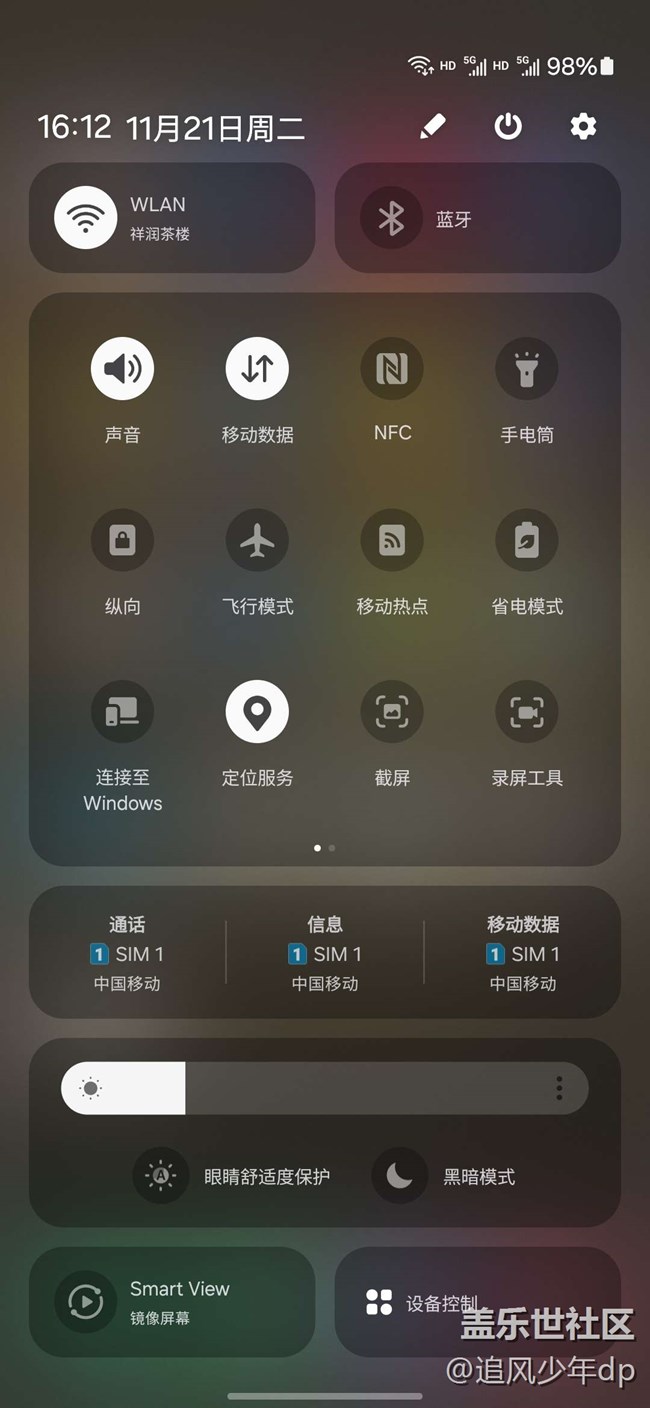Image resolution: width=650 pixels, height=1408 pixels.
Task: Enable 省电模式 power saving
Action: tap(527, 541)
